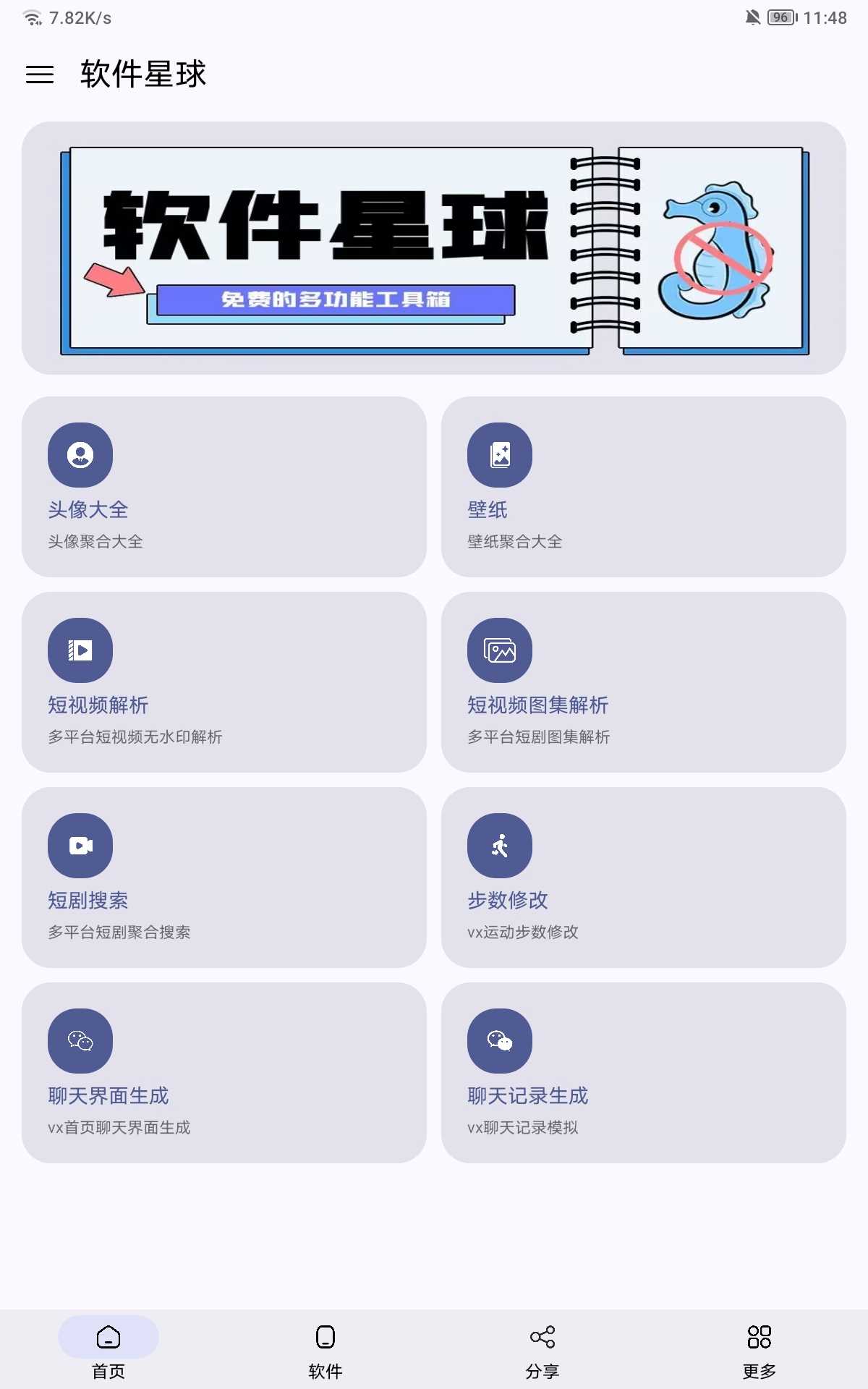This screenshot has height=1389, width=868.
Task: Open the 头像大全 card
Action: point(224,487)
